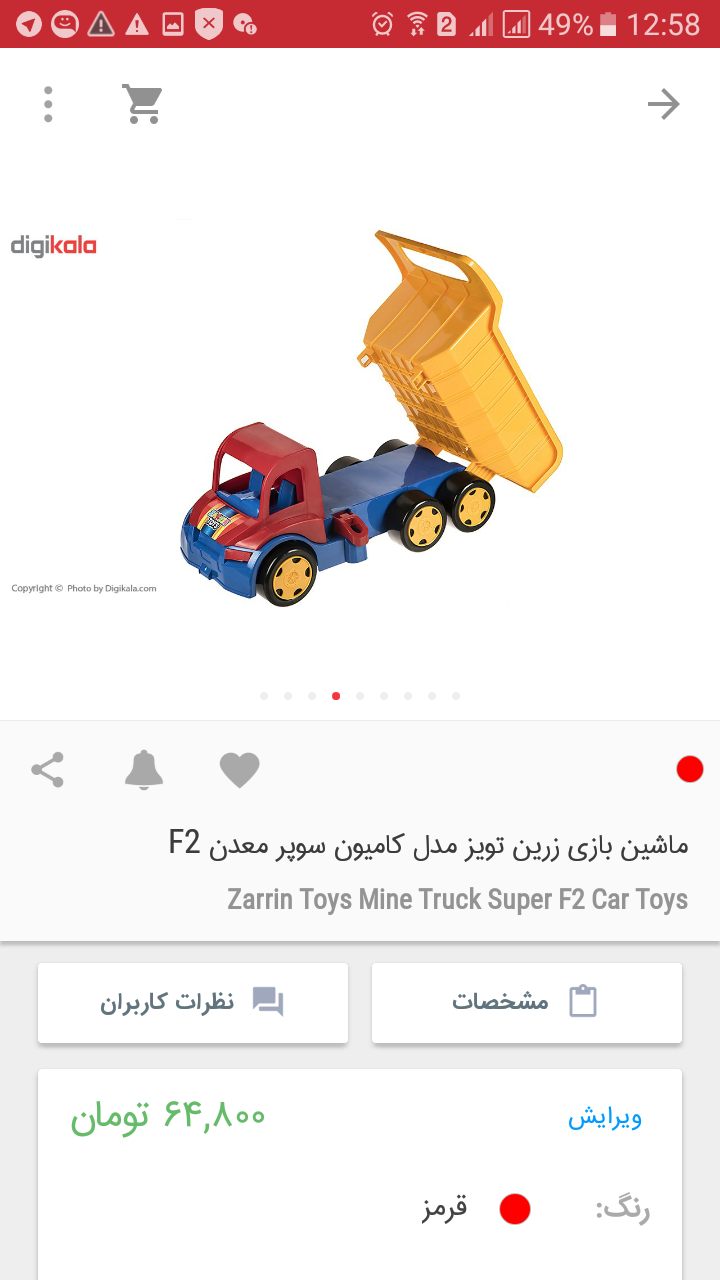Image resolution: width=720 pixels, height=1280 pixels.
Task: Select the red color dot above title
Action: pos(690,769)
